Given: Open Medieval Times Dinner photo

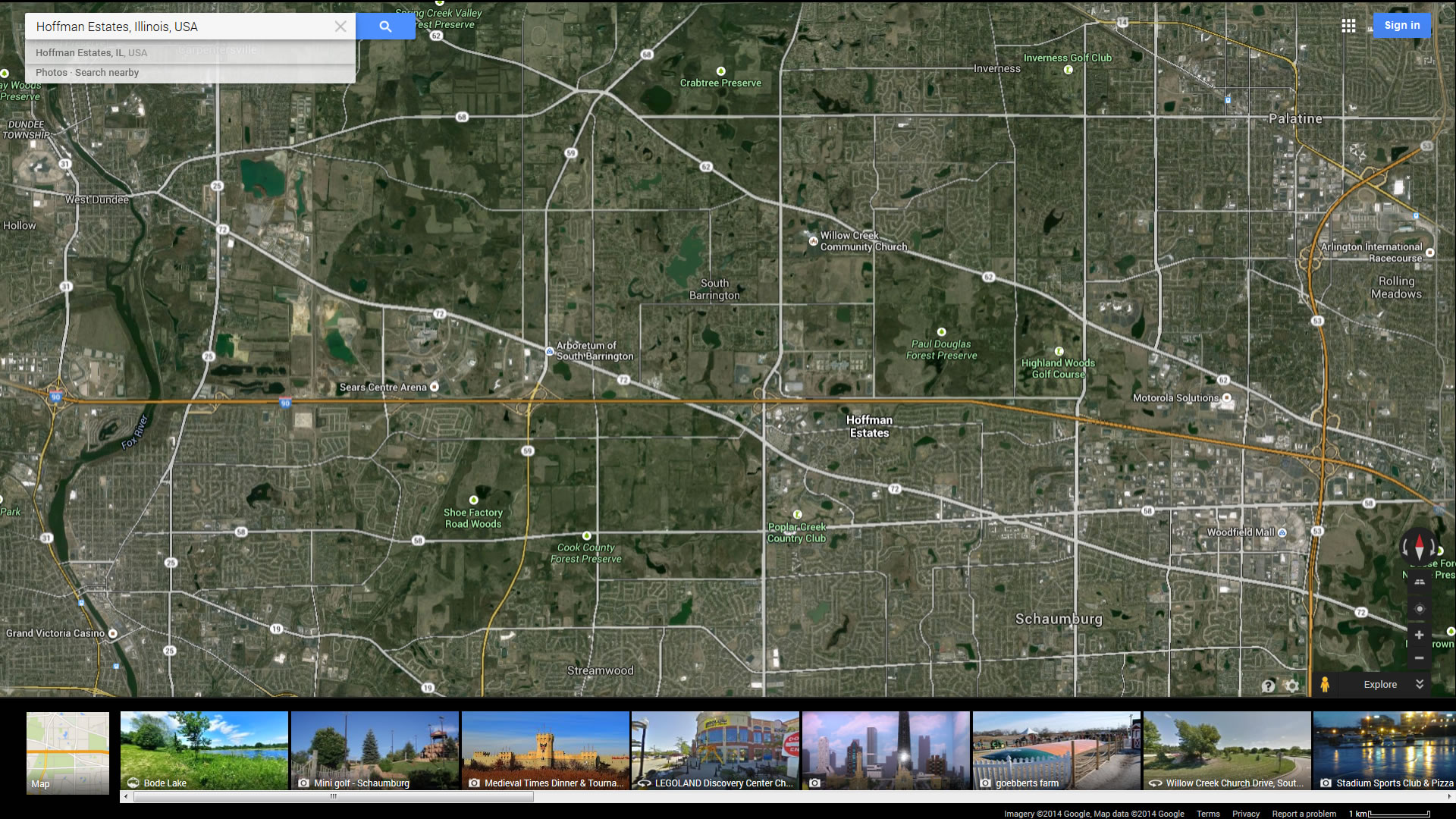Looking at the screenshot, I should [x=545, y=750].
